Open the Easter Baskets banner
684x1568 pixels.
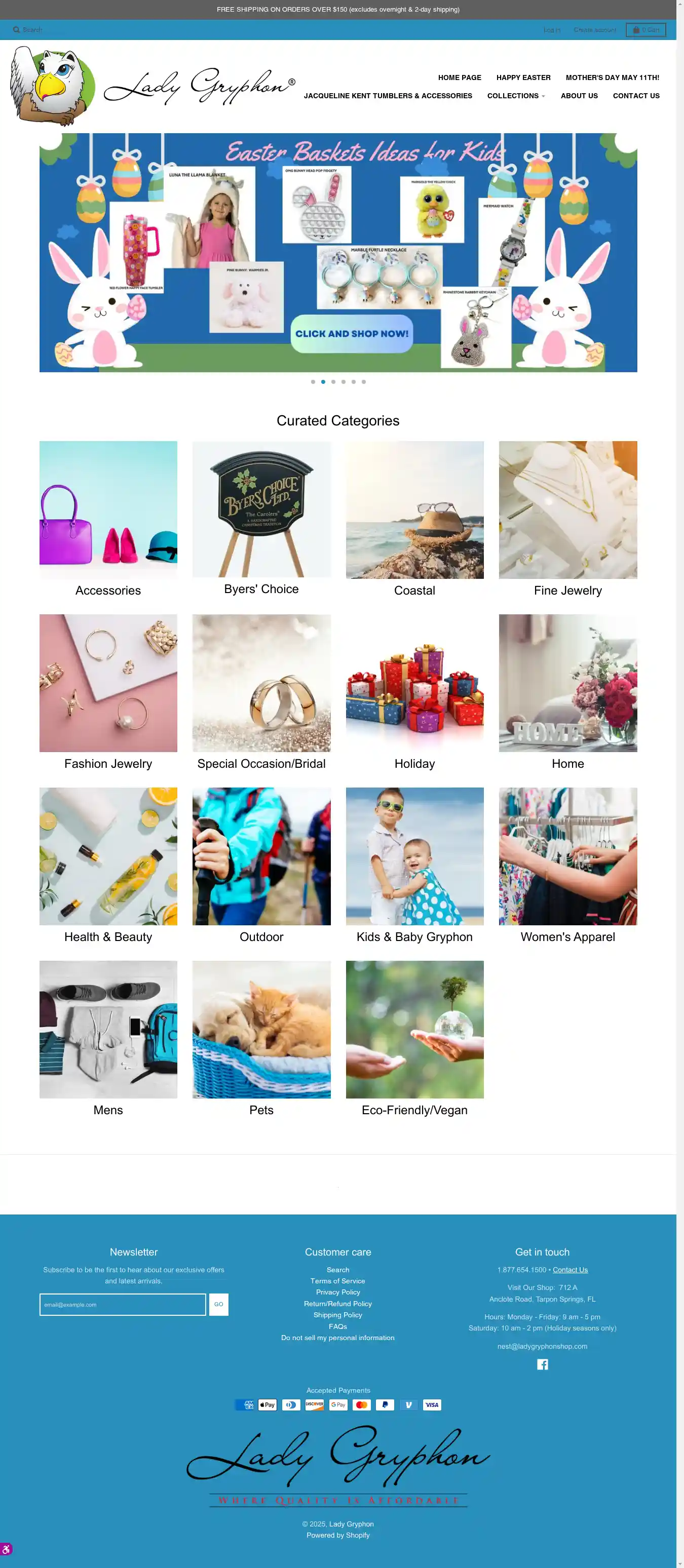pyautogui.click(x=338, y=252)
